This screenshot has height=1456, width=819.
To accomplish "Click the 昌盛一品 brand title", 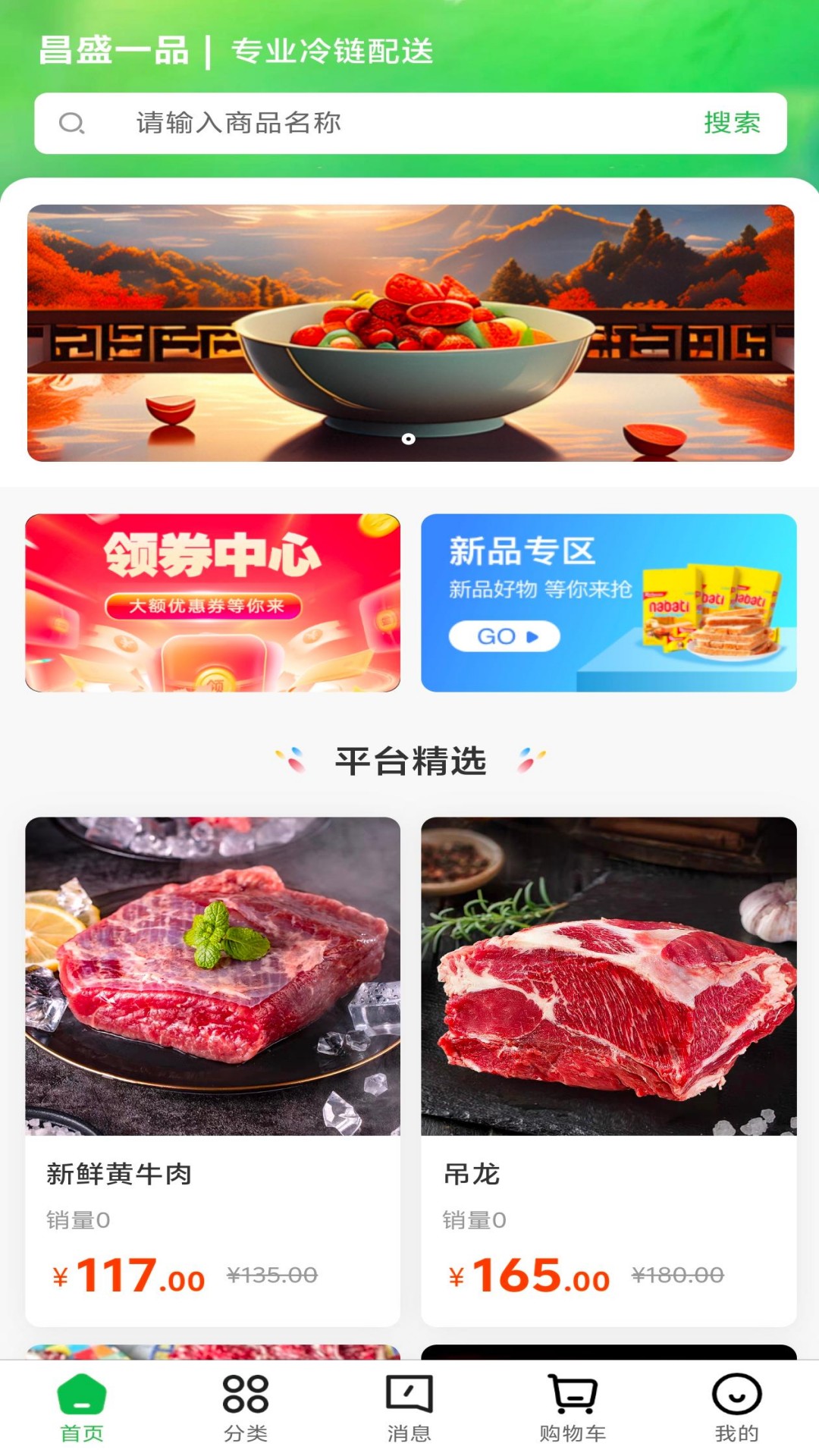I will (x=114, y=52).
